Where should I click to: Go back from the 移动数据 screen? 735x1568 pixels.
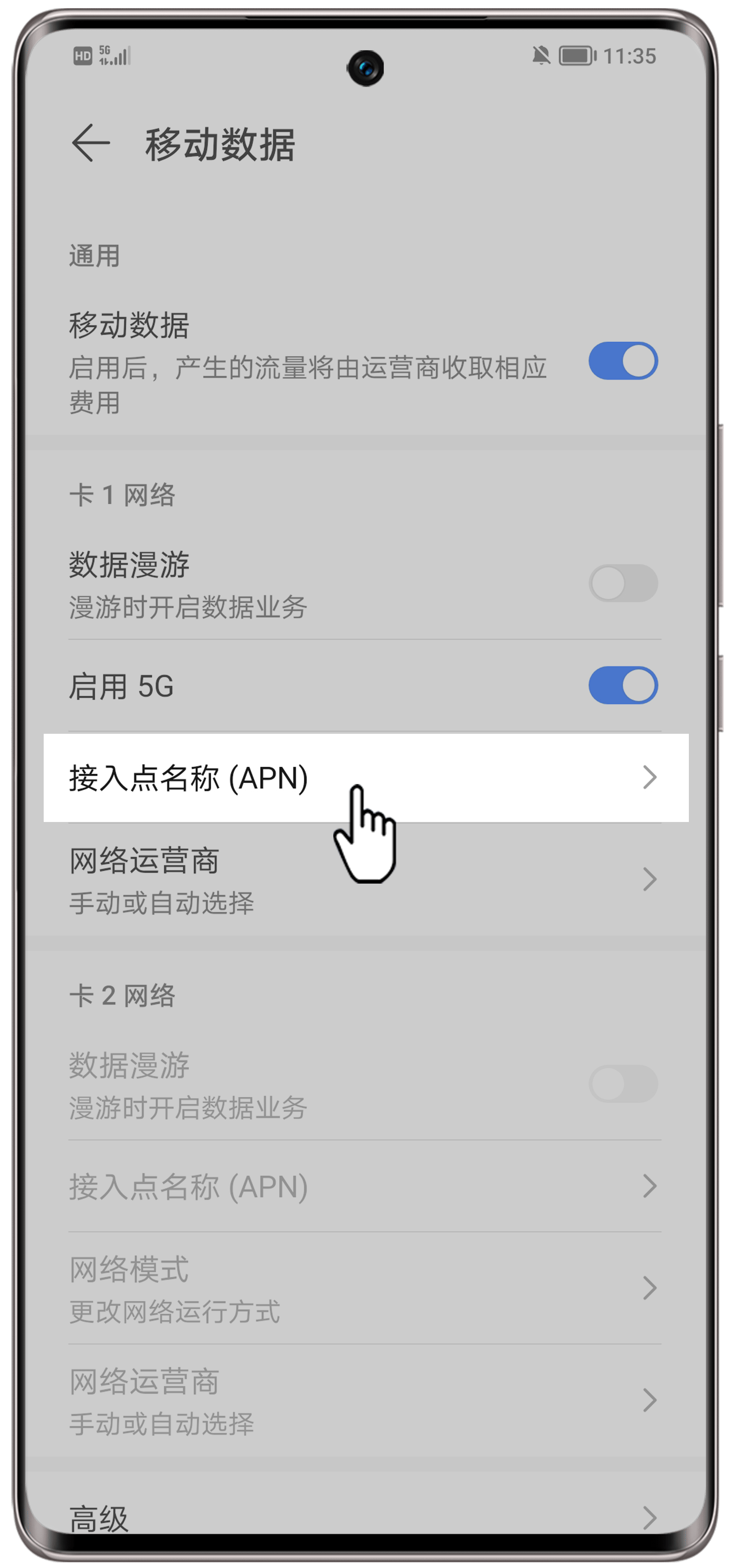point(90,143)
